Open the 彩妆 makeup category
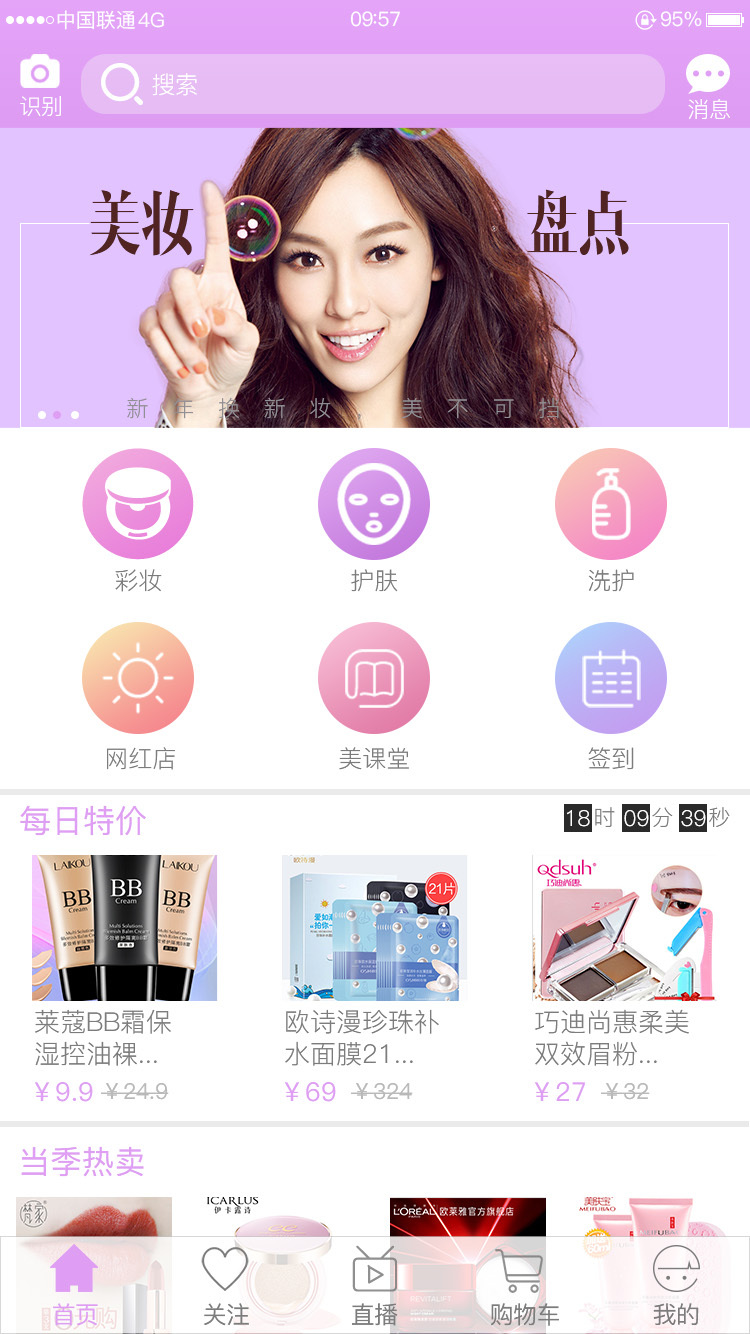Image resolution: width=750 pixels, height=1334 pixels. pos(138,517)
